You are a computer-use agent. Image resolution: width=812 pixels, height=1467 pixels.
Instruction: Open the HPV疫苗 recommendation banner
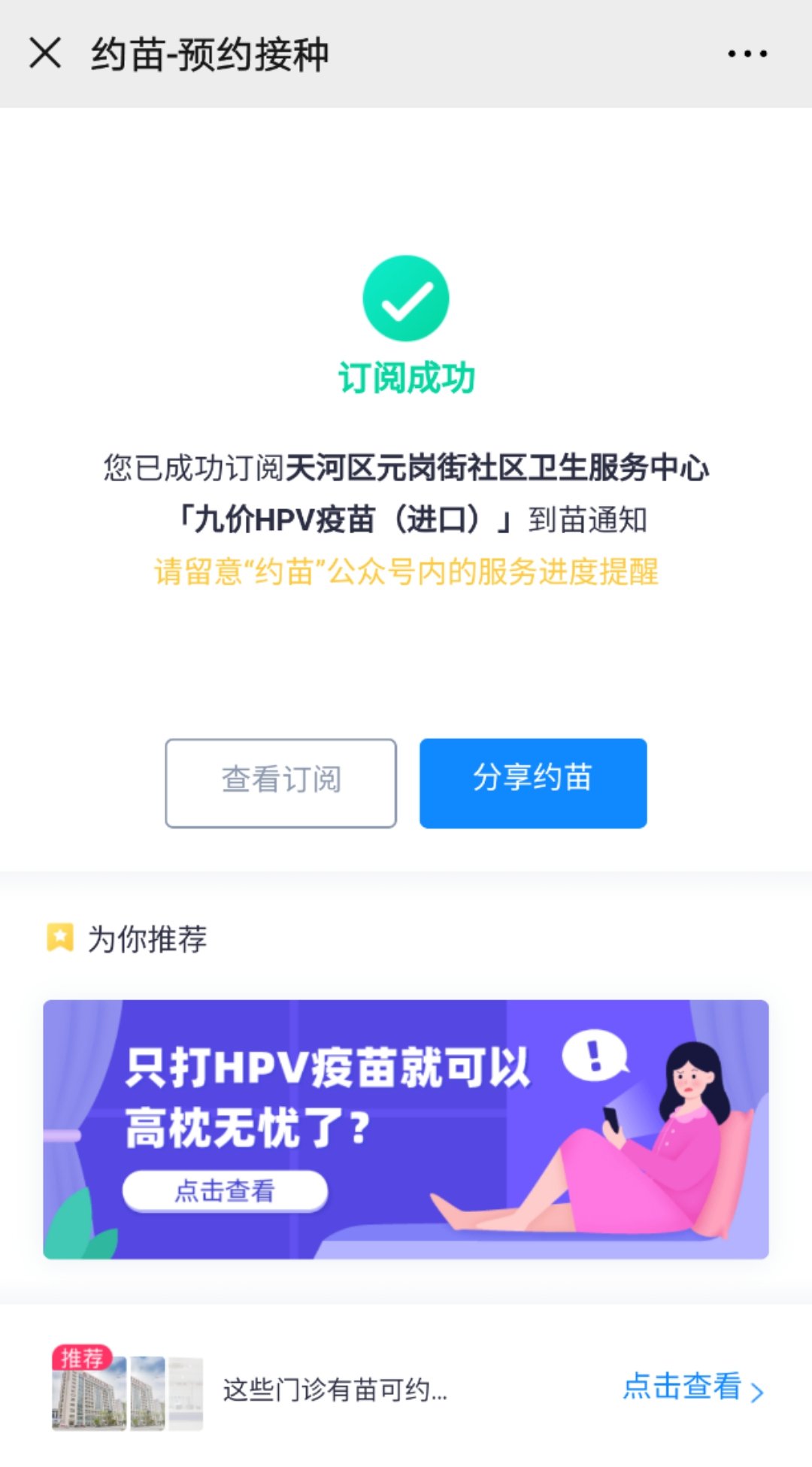pyautogui.click(x=406, y=1129)
